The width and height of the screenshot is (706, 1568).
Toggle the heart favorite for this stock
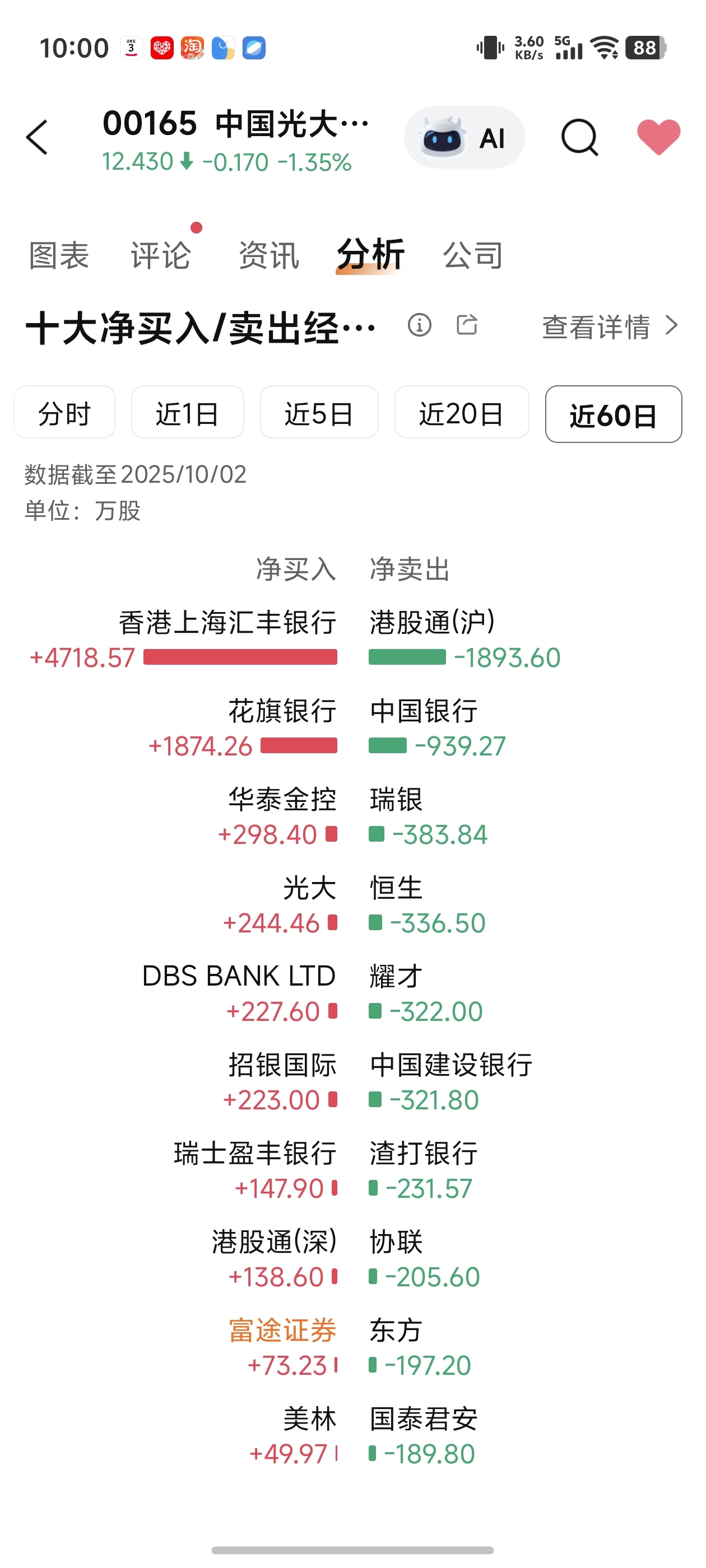(x=659, y=137)
